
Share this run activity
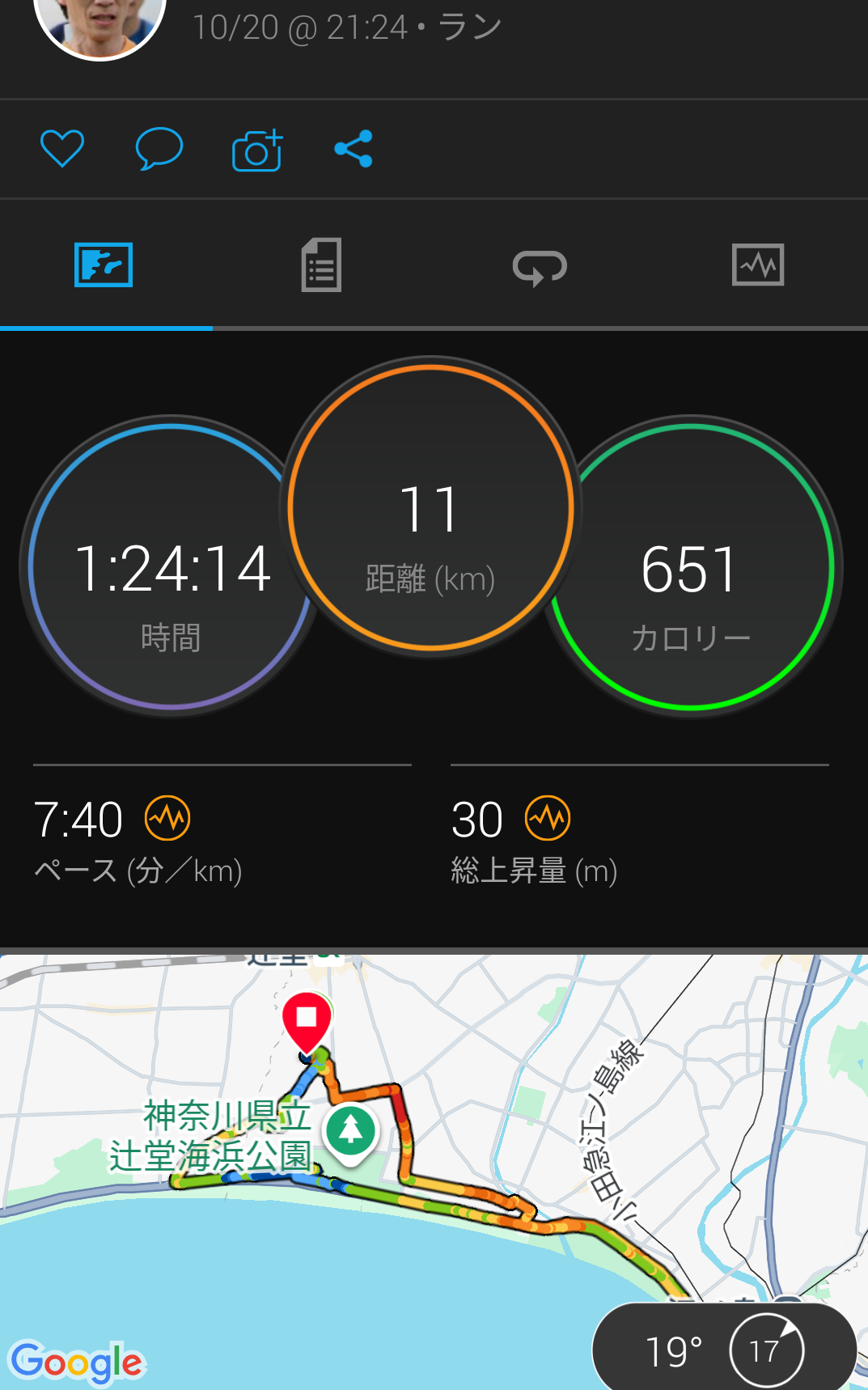[354, 149]
